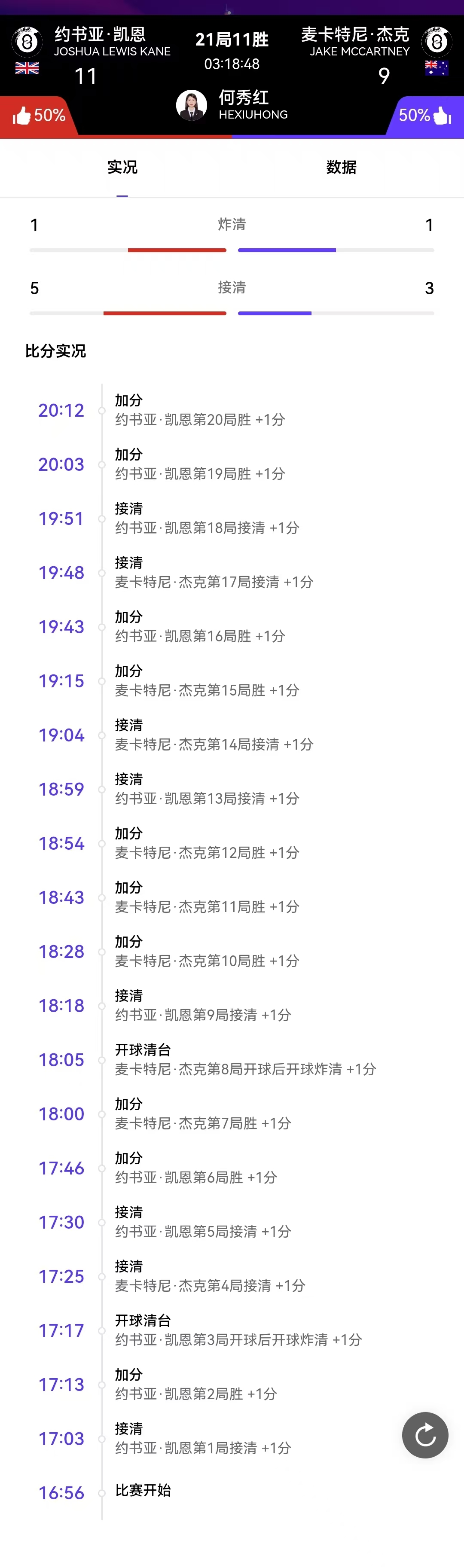Select the 实况 tab

pos(122,167)
